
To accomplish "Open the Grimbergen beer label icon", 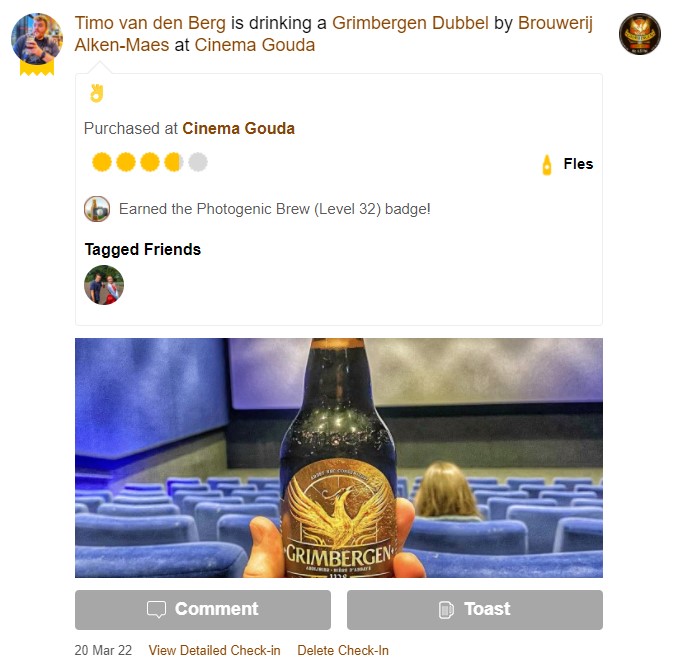I will [639, 34].
